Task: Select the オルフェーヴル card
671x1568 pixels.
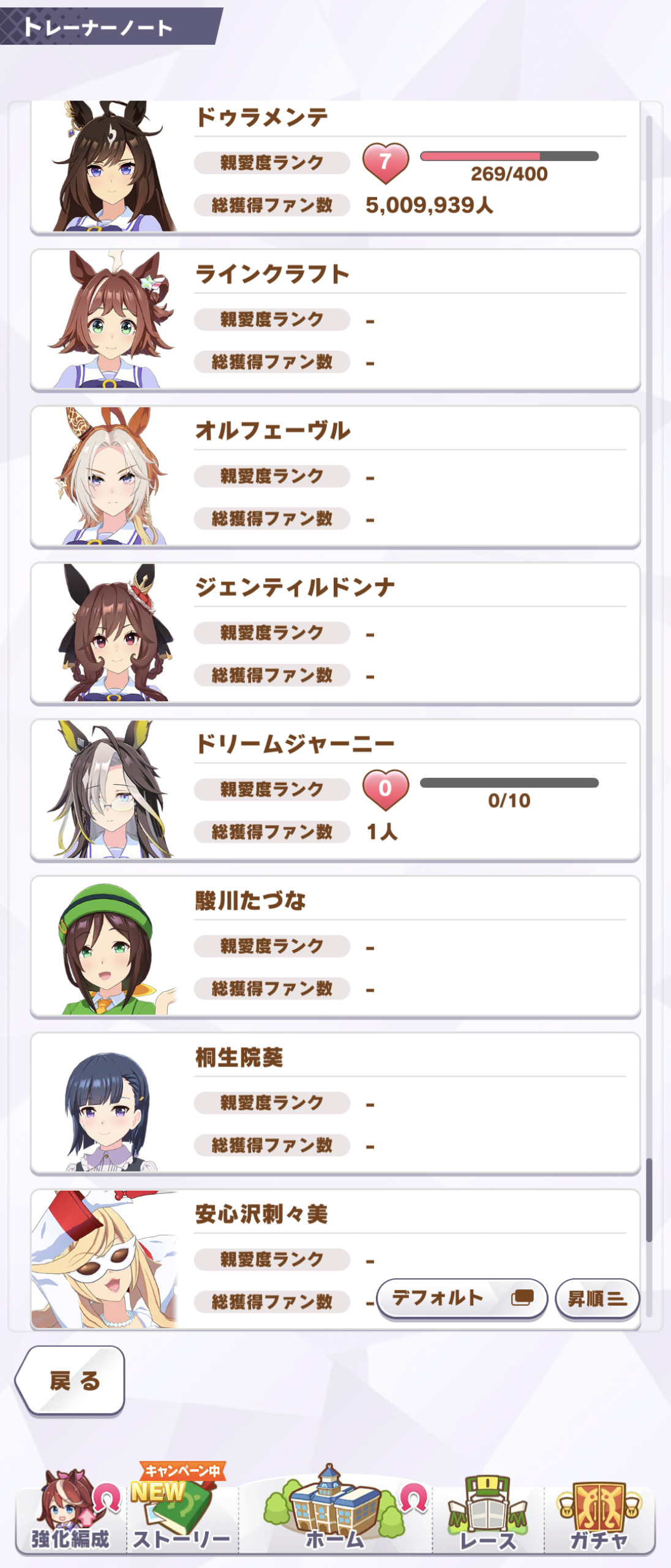Action: click(335, 476)
